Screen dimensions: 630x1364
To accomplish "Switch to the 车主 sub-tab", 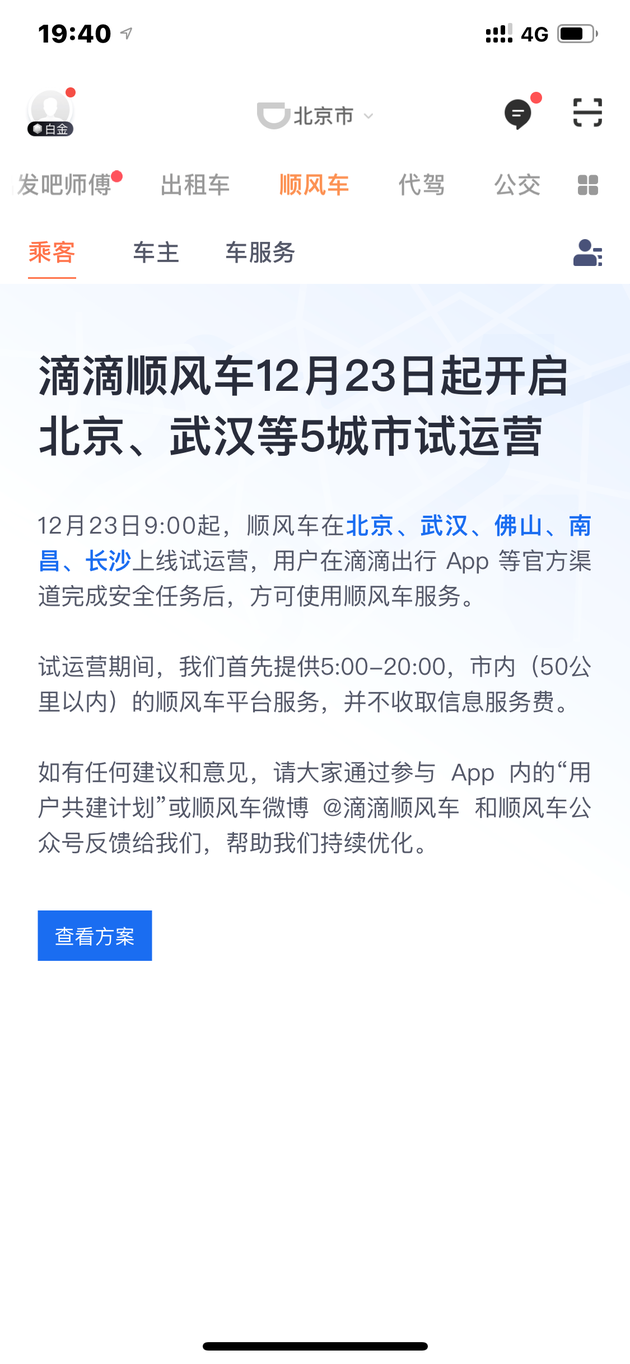I will (x=156, y=253).
